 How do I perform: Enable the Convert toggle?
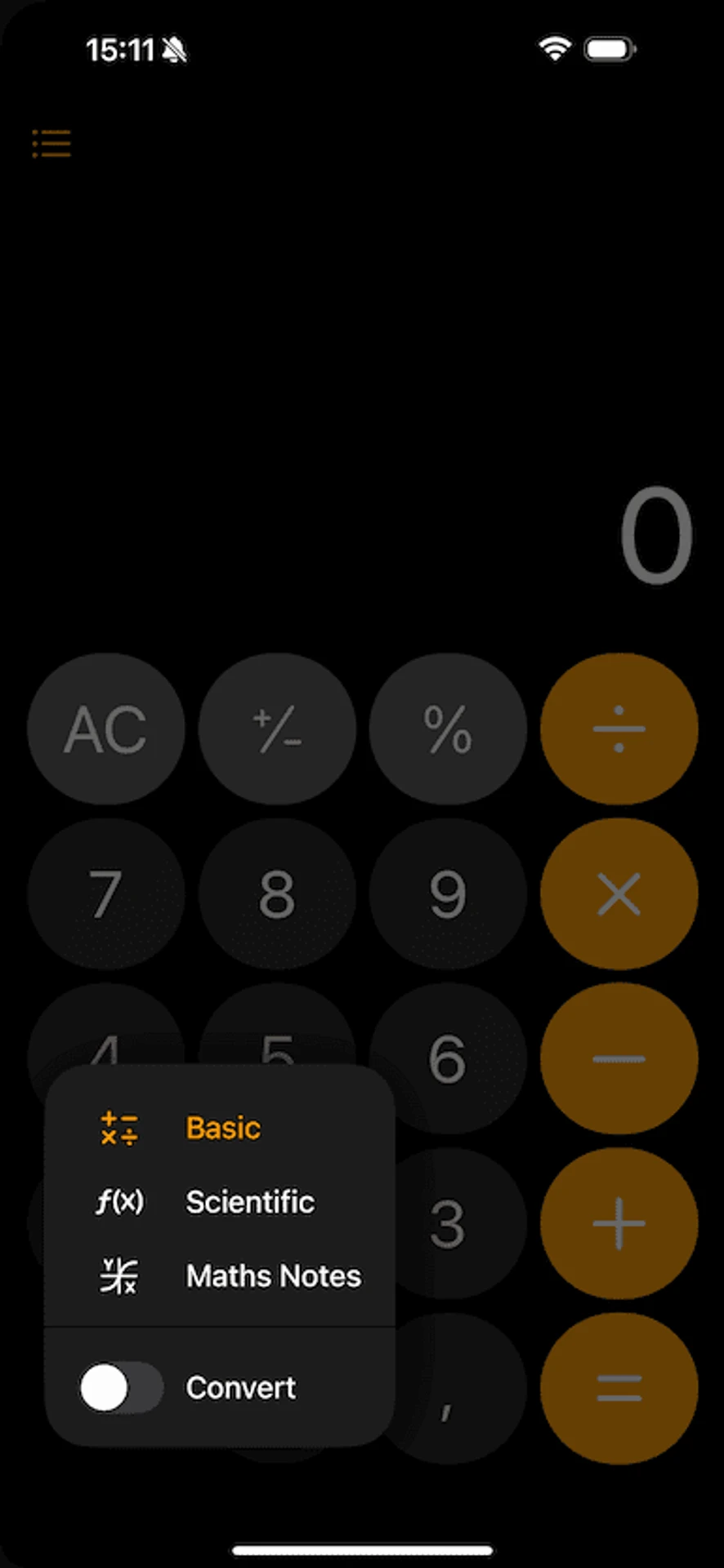(121, 1388)
